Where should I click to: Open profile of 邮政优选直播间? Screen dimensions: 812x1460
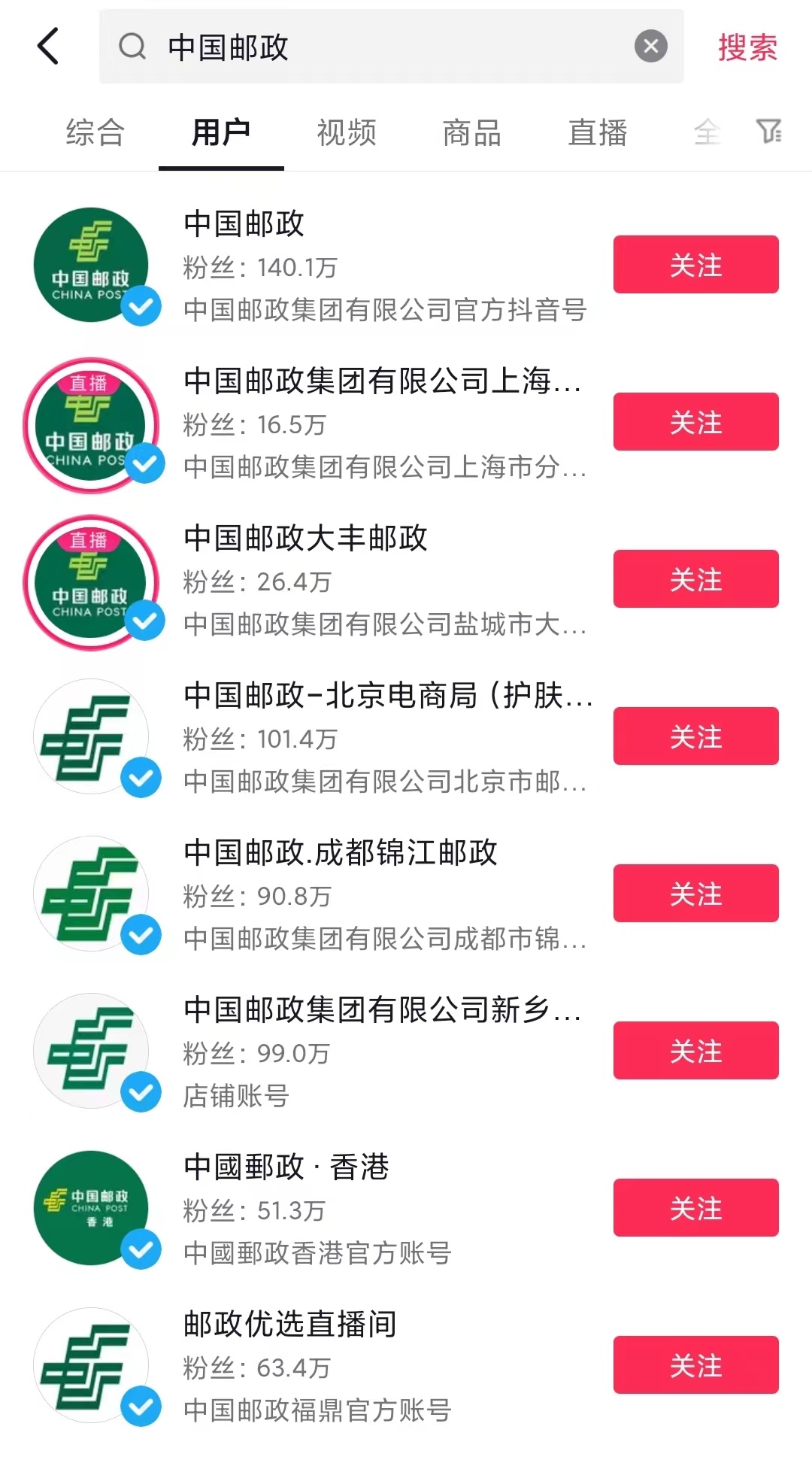91,1365
